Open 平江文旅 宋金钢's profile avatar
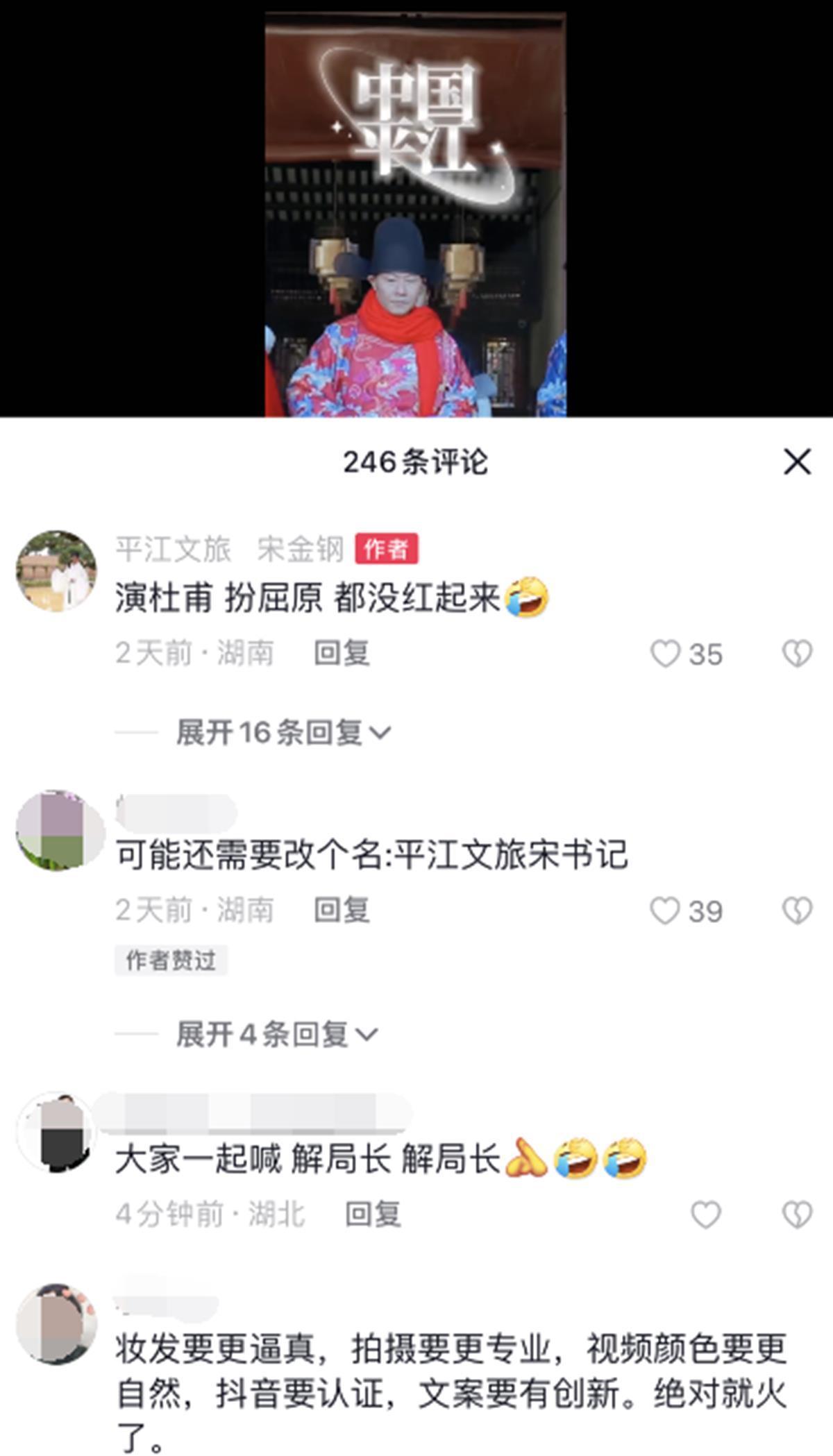 click(57, 571)
